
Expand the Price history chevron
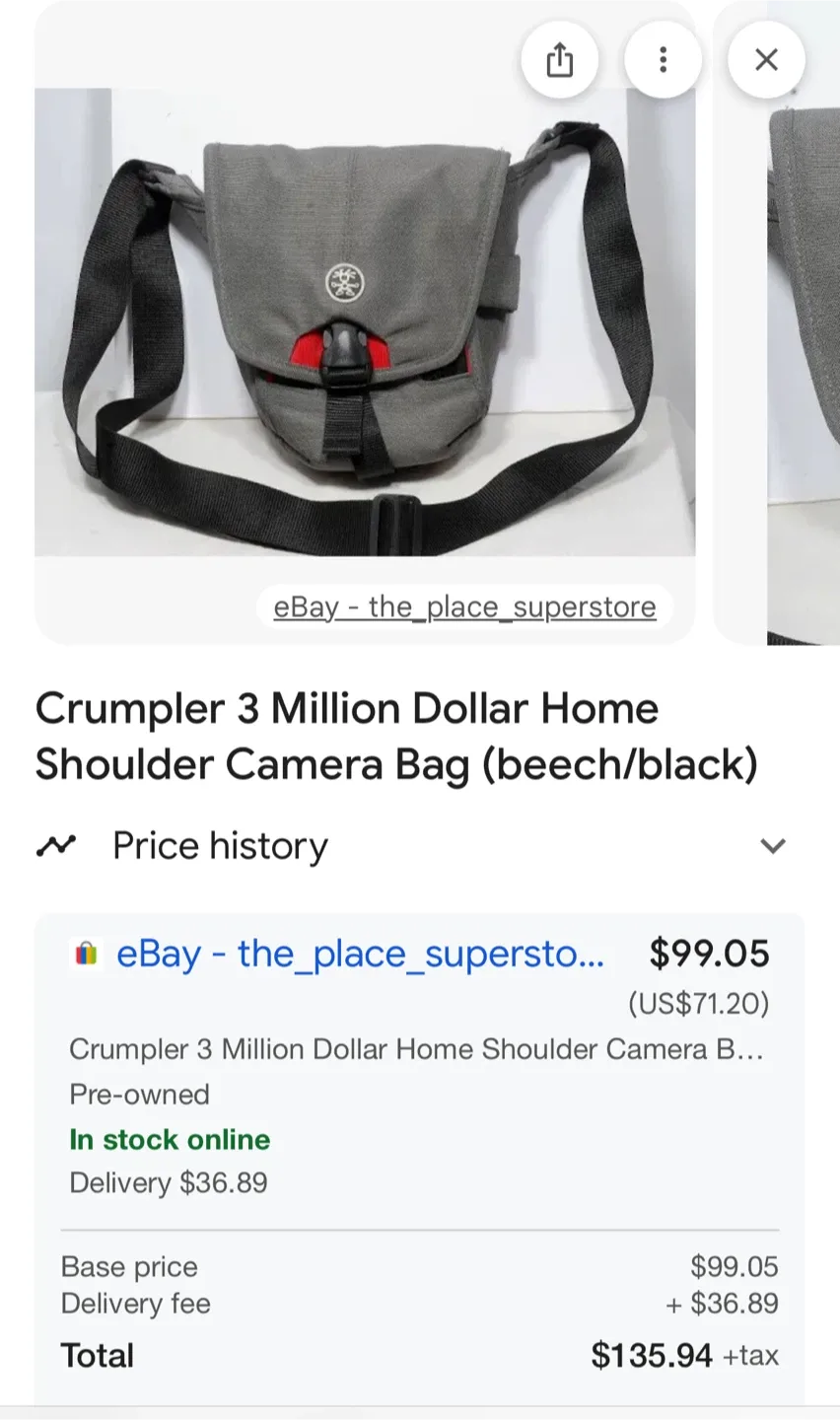click(773, 845)
